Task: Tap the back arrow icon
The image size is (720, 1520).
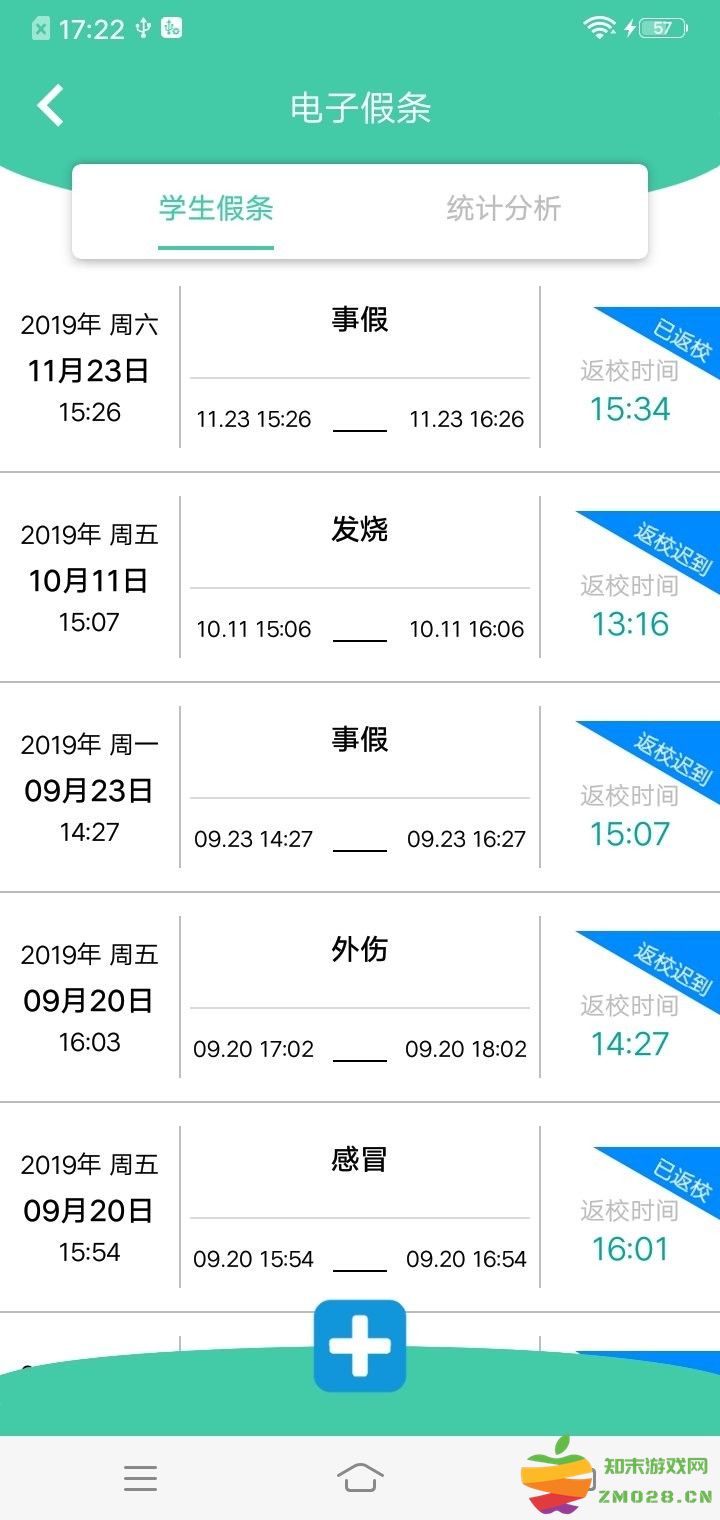Action: [48, 104]
